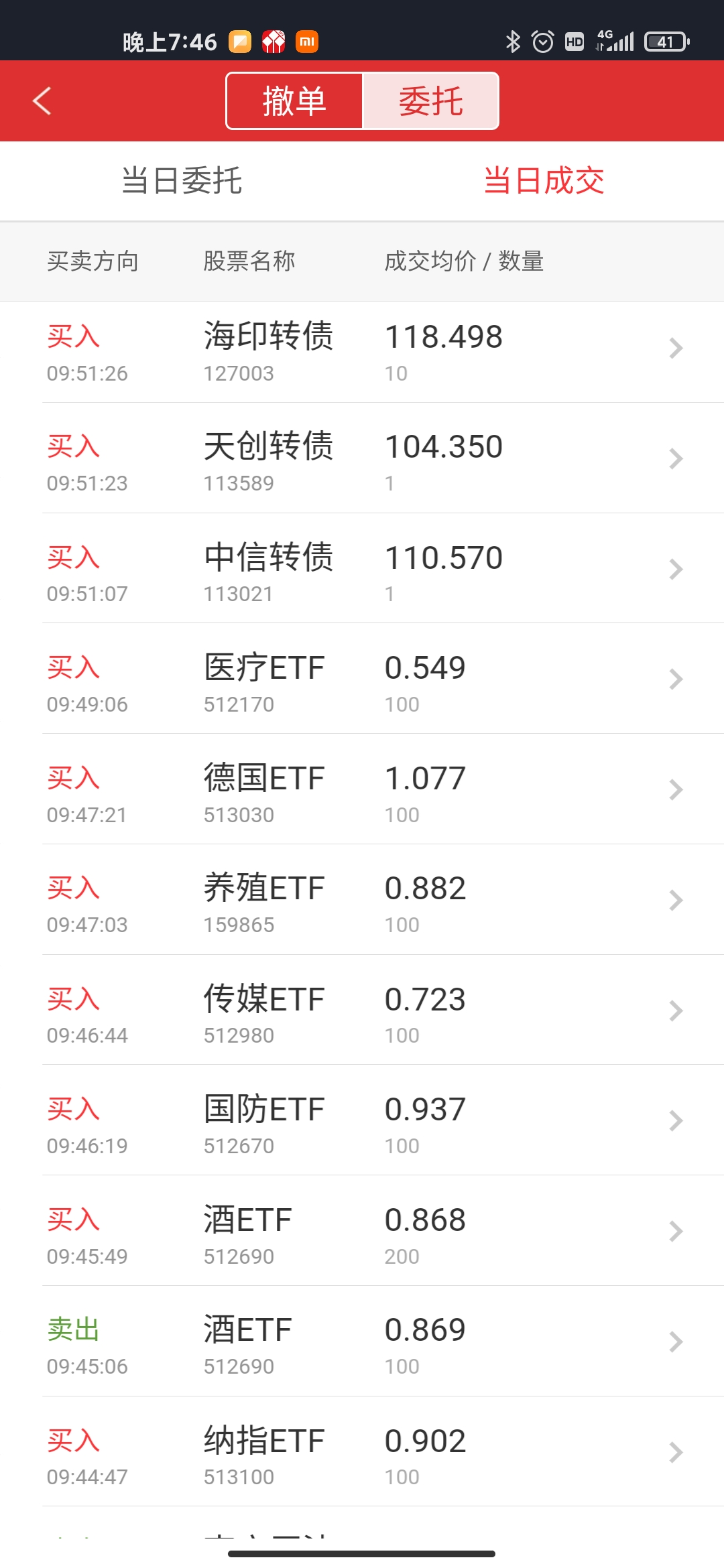Open the 海印转债 trade details
Image resolution: width=724 pixels, height=1568 pixels.
click(362, 352)
